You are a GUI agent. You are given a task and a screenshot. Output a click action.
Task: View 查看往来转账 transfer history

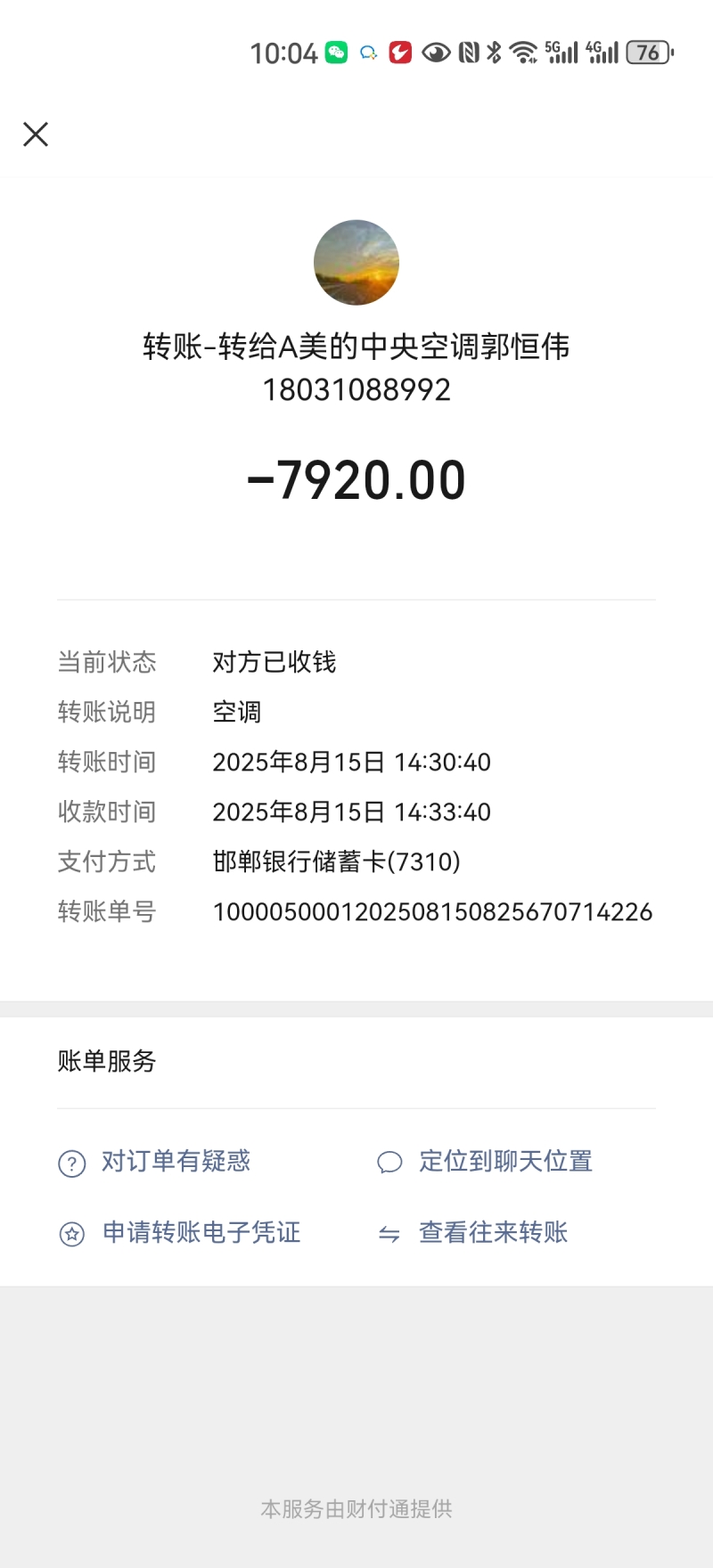[472, 1233]
